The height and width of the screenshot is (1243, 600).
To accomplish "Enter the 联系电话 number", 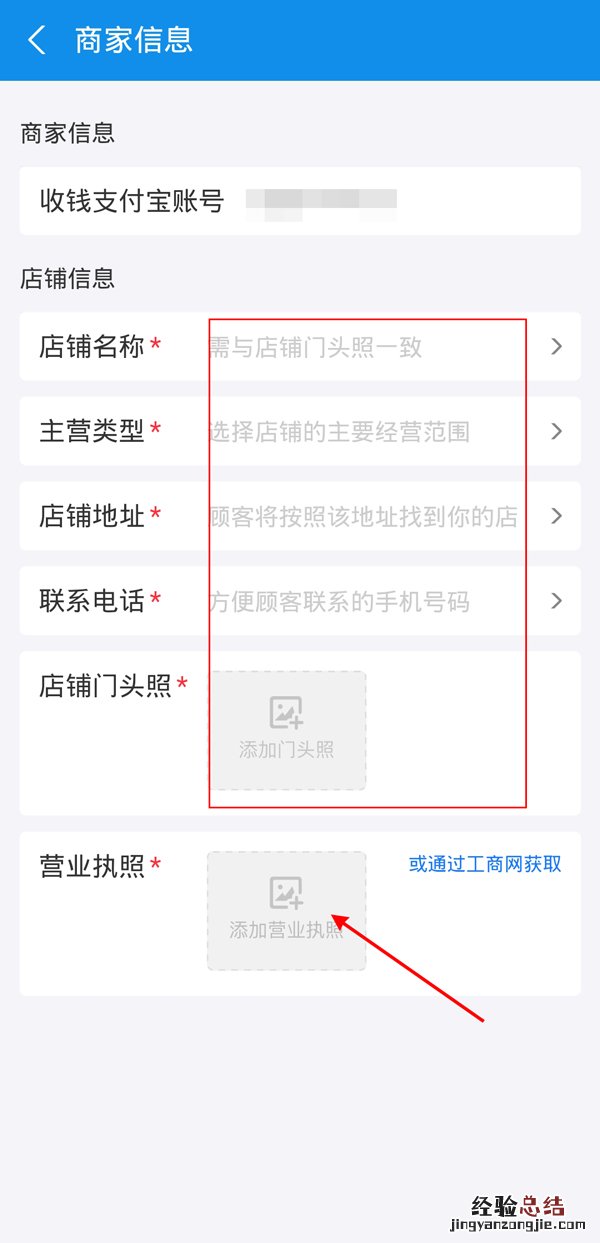I will coord(300,601).
